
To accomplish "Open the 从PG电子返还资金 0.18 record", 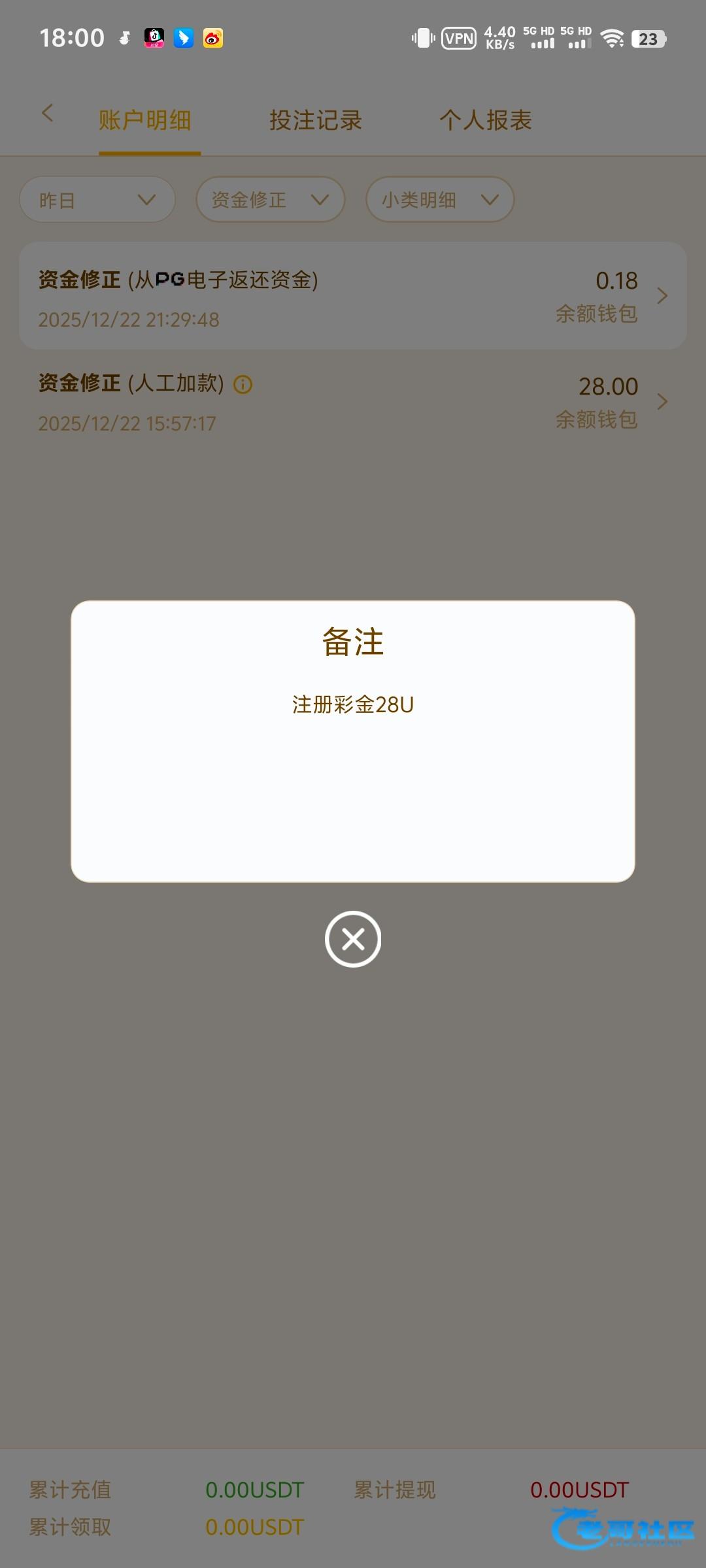I will coord(353,296).
